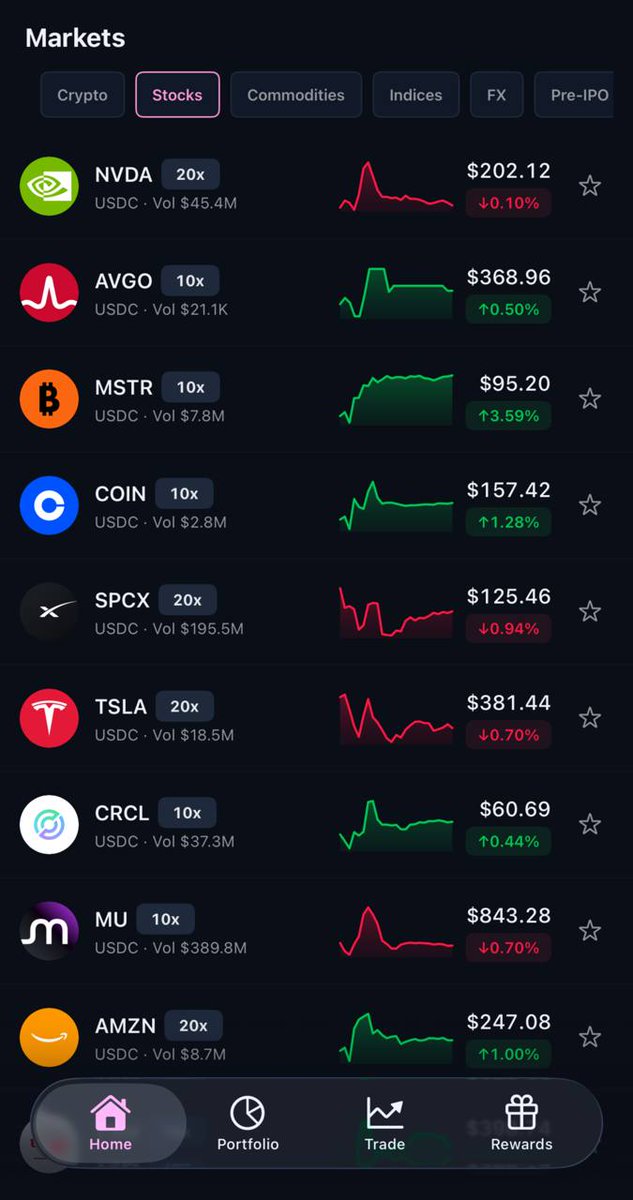This screenshot has width=633, height=1200.
Task: Open the Trade tab
Action: pyautogui.click(x=385, y=1123)
